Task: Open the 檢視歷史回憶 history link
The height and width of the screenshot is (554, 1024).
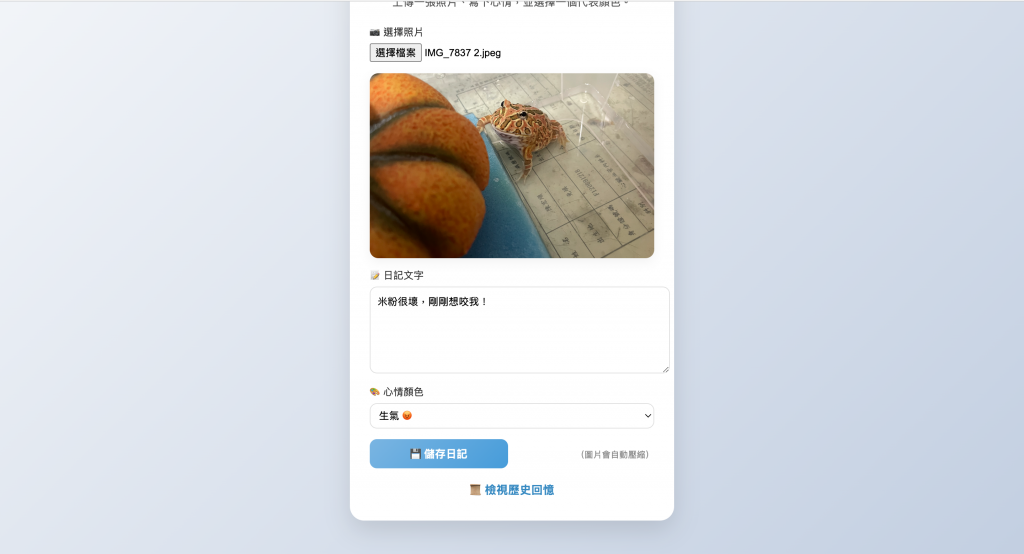Action: click(x=512, y=490)
